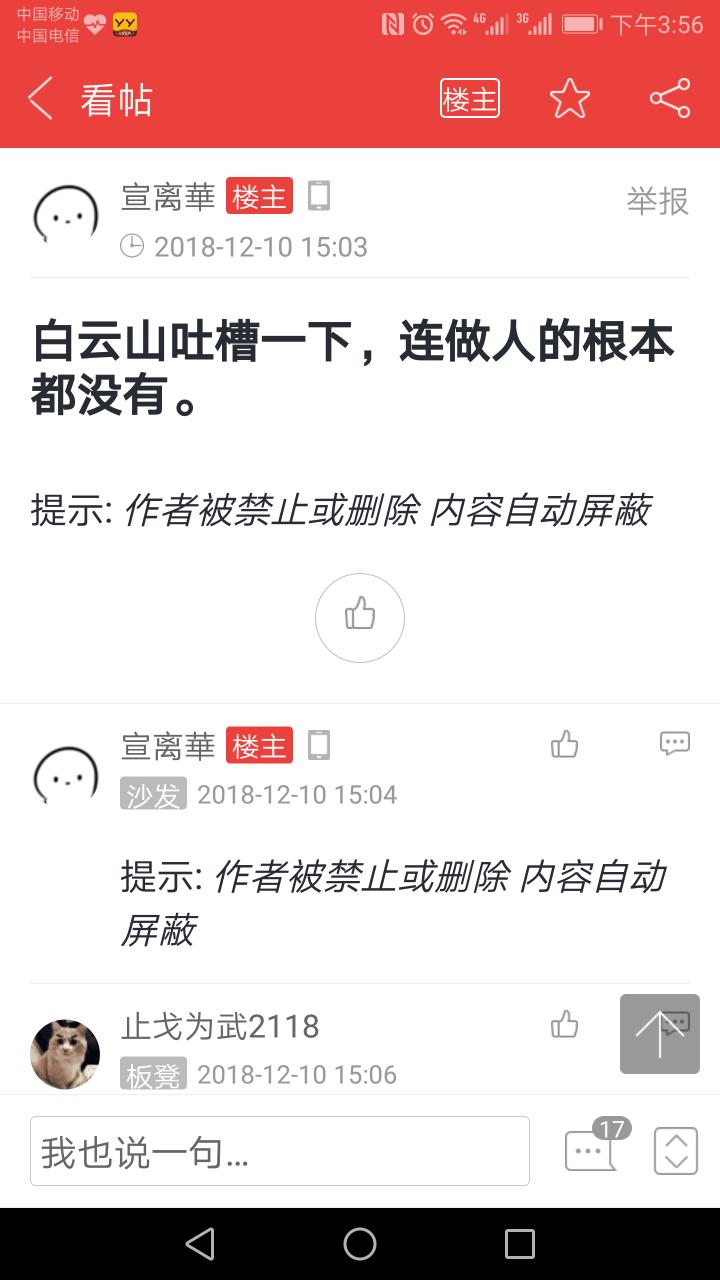View the 17 comments

(x=592, y=1149)
